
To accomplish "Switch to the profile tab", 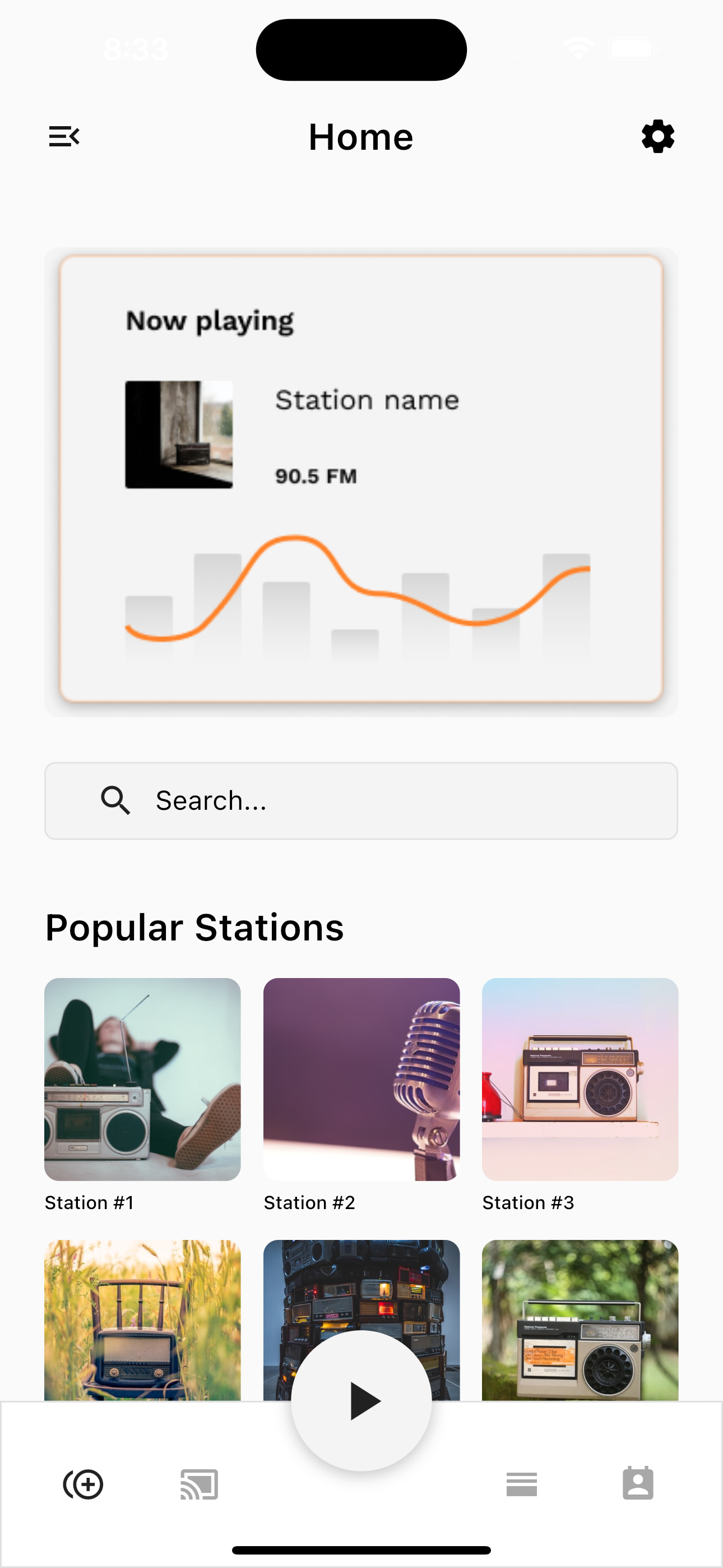I will click(x=638, y=1484).
